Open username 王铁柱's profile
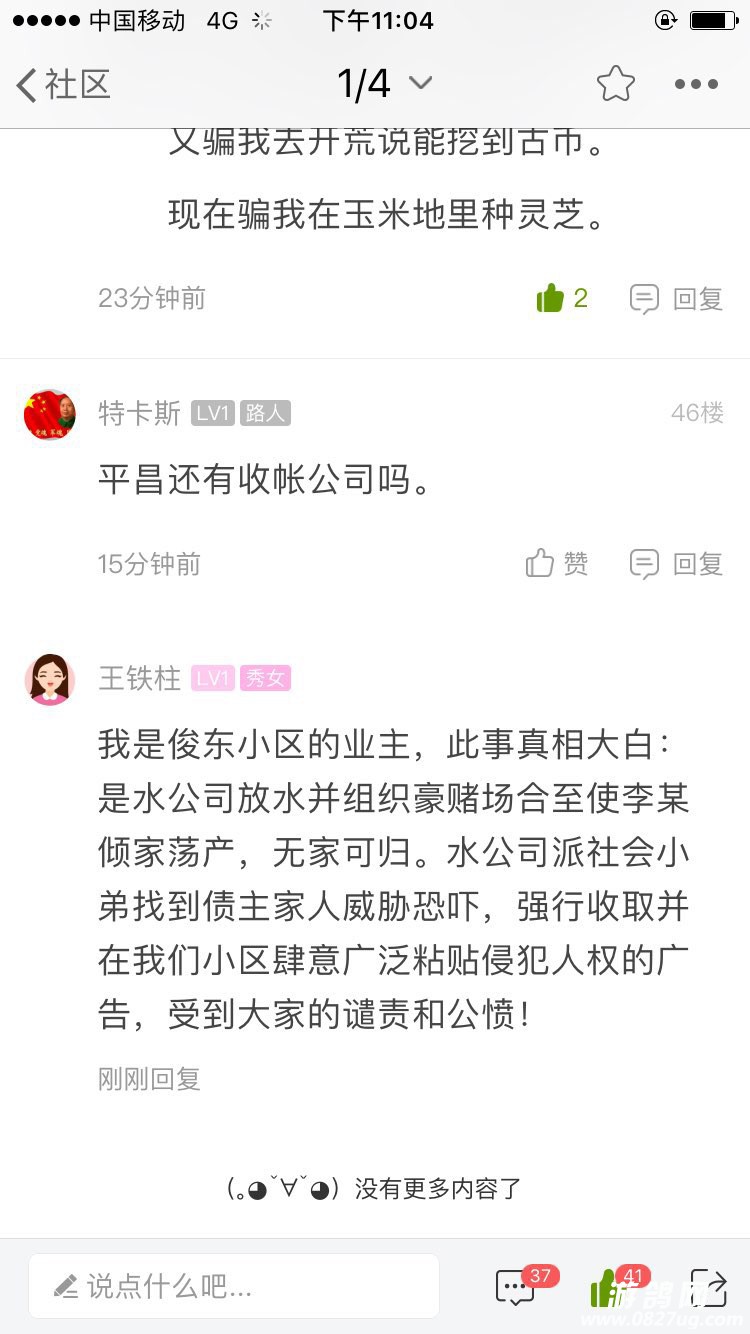750x1334 pixels. [x=139, y=679]
